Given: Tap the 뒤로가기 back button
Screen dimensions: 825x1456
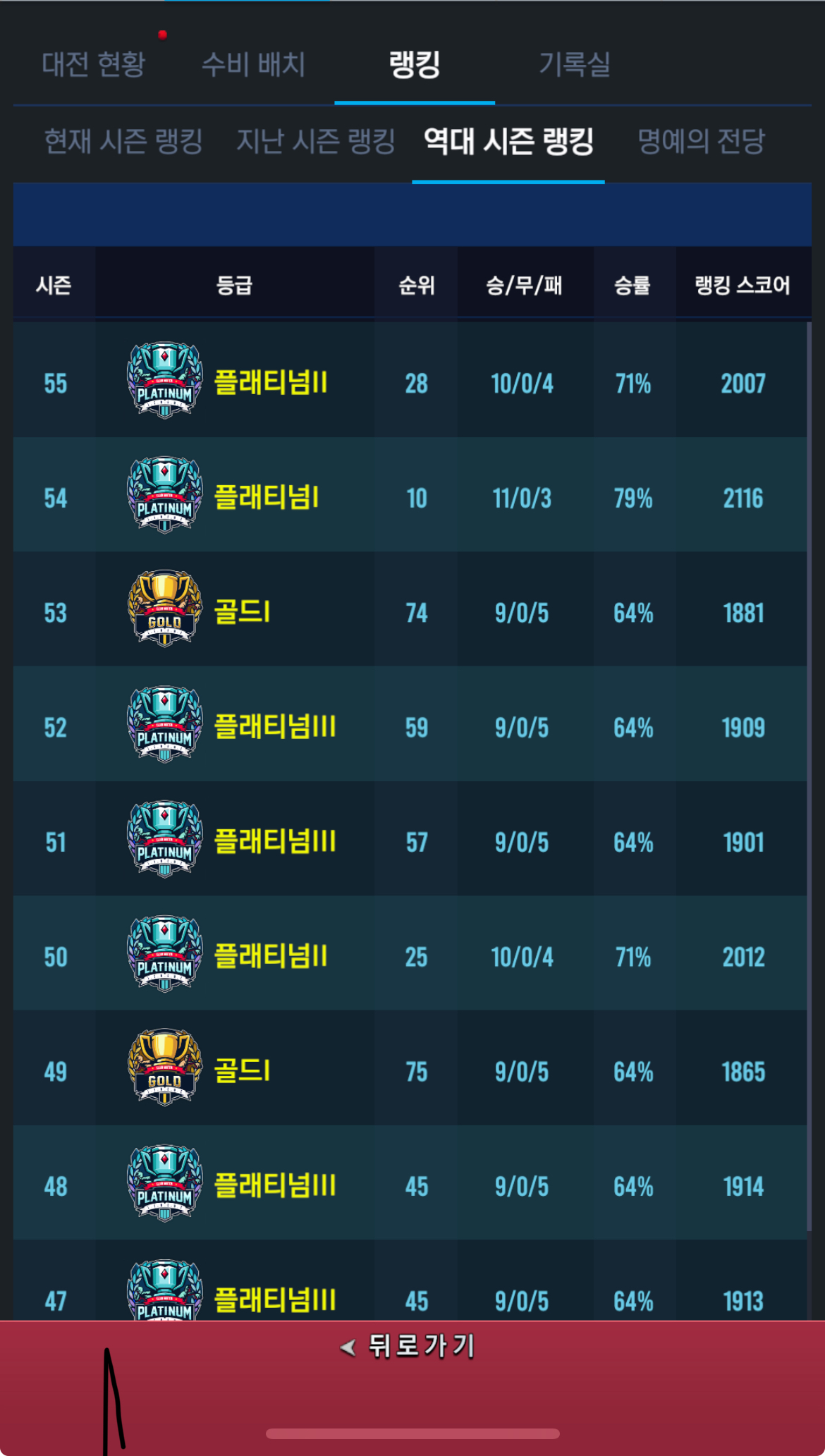Looking at the screenshot, I should point(409,1346).
